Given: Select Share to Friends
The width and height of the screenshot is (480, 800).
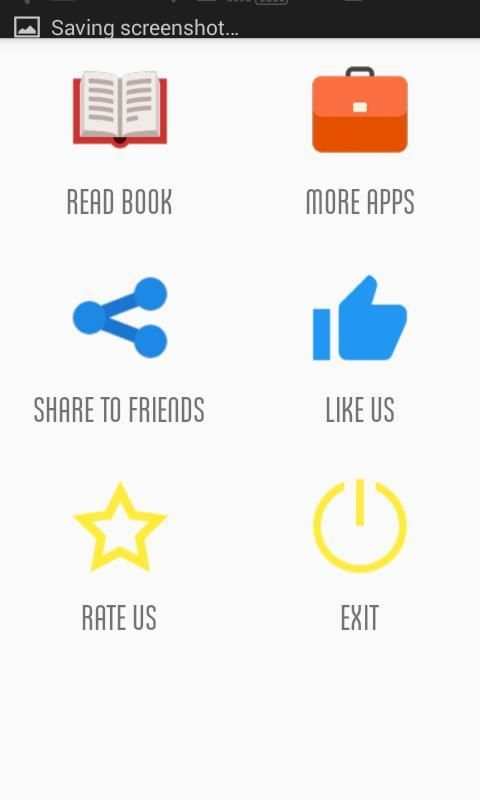Looking at the screenshot, I should (120, 317).
